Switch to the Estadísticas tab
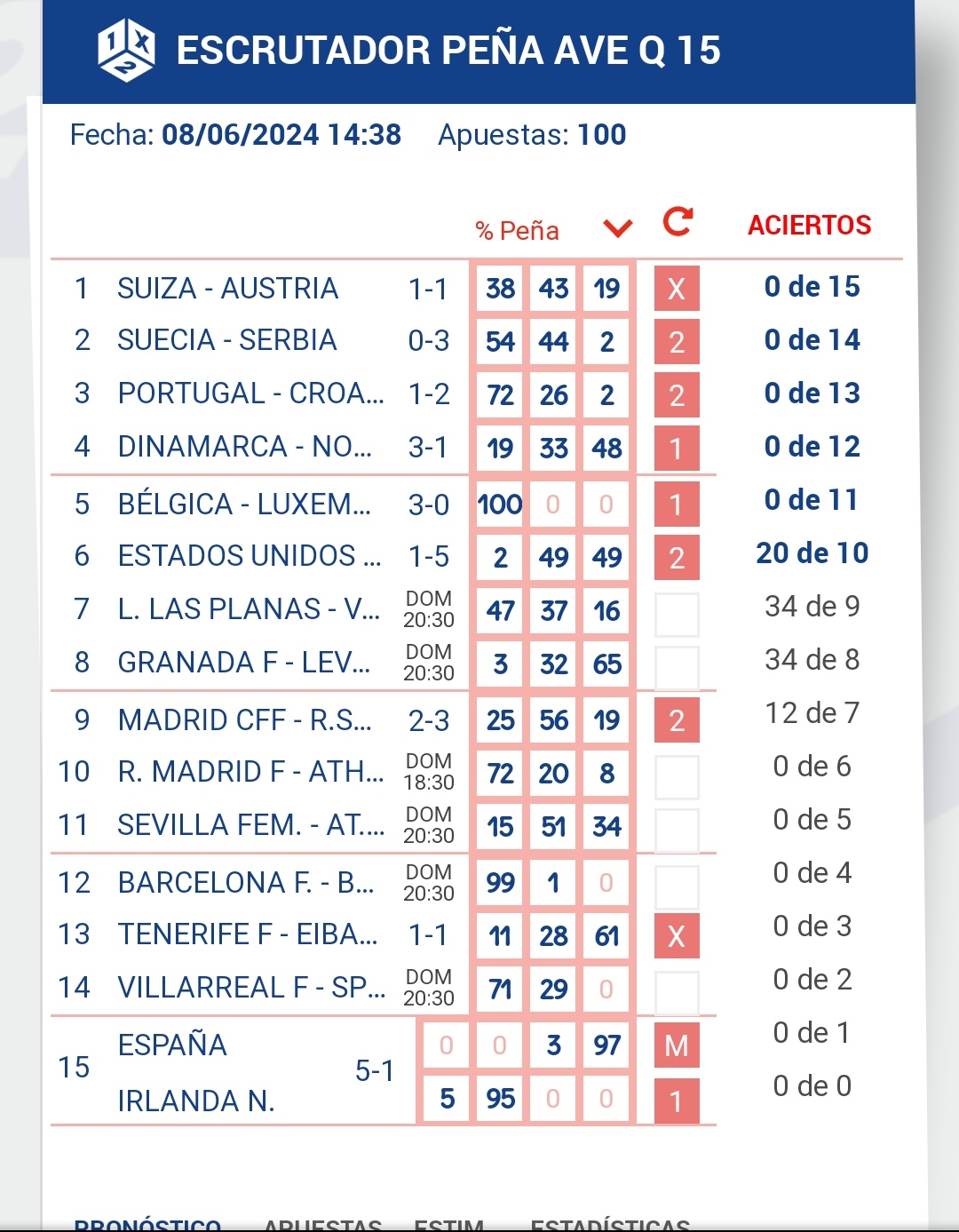The height and width of the screenshot is (1232, 959). [610, 1225]
